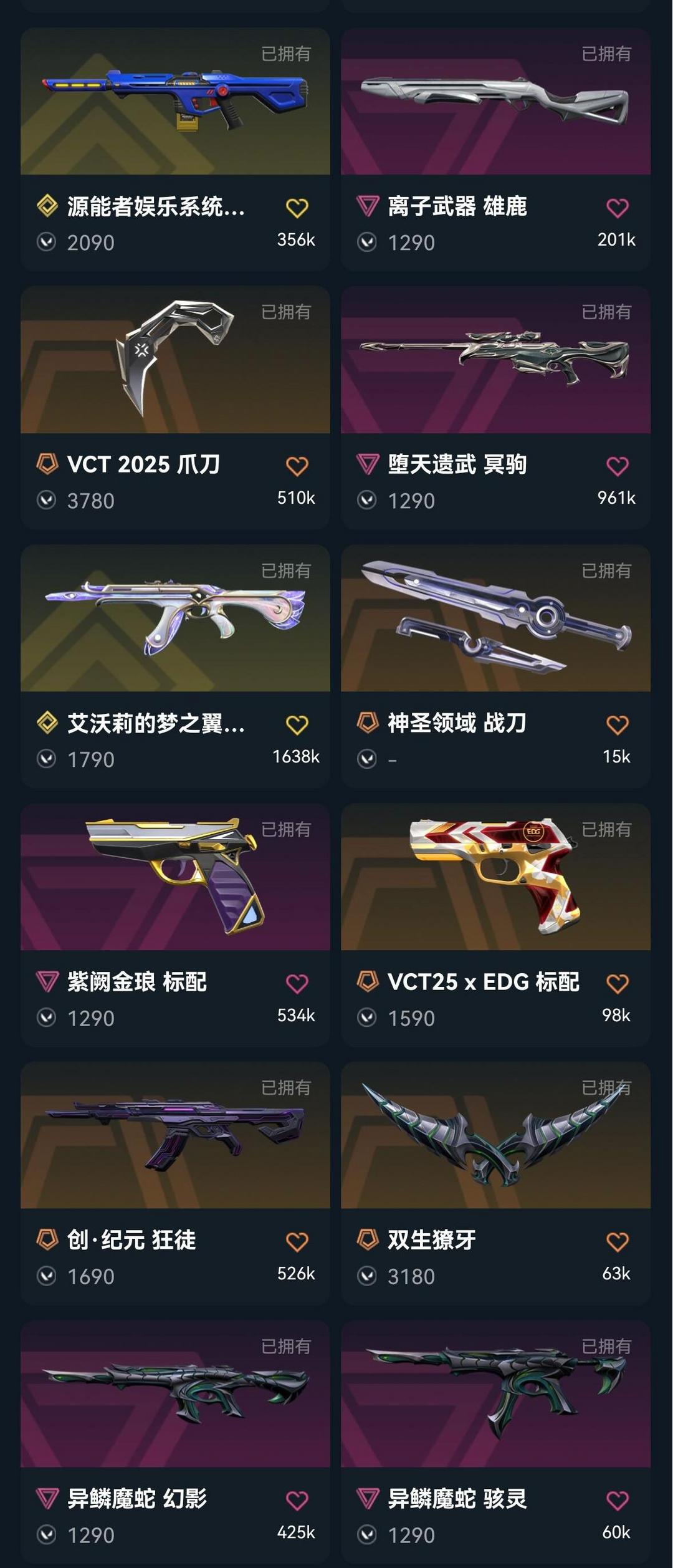View the 堕天遗武 冥驹 skin

pyautogui.click(x=495, y=360)
